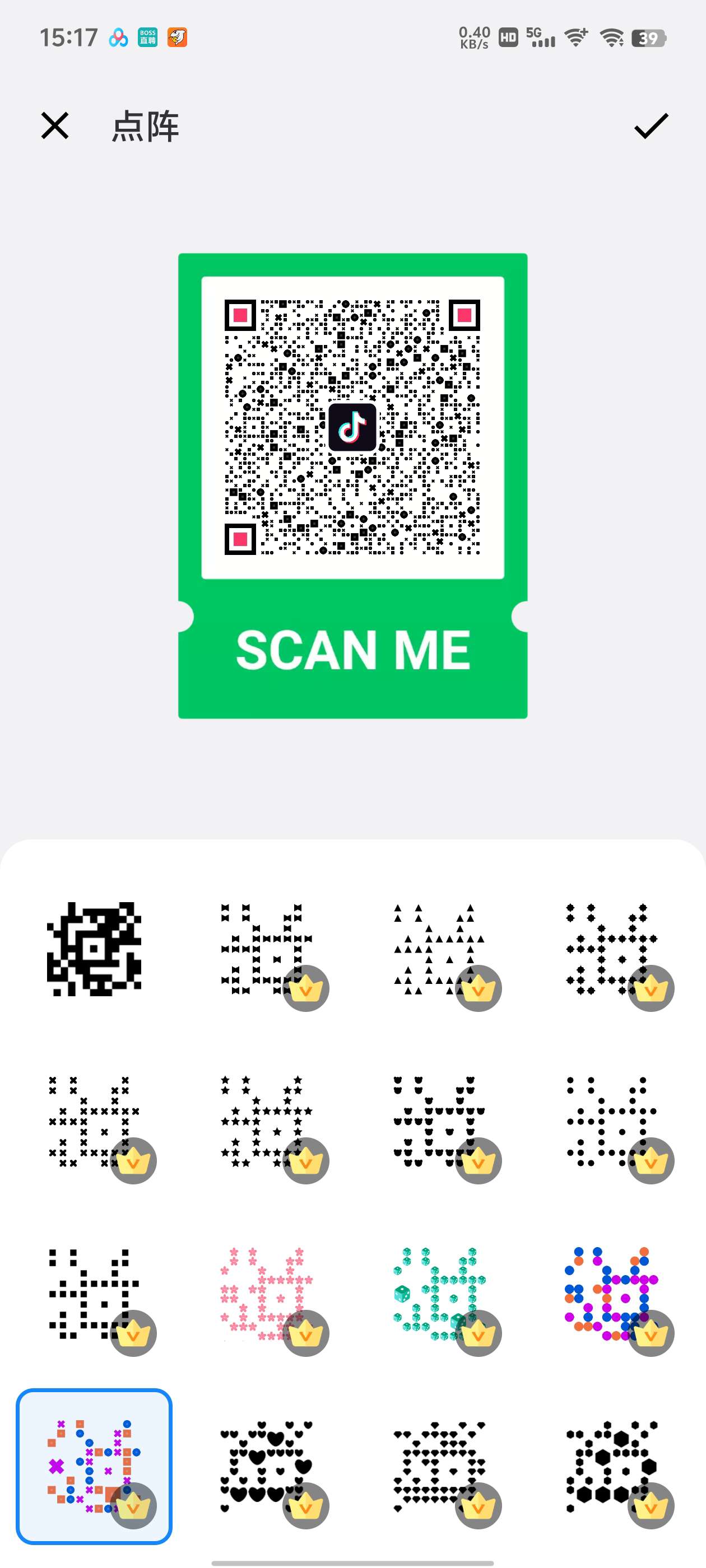Pick the triangle dot pattern

(439, 949)
